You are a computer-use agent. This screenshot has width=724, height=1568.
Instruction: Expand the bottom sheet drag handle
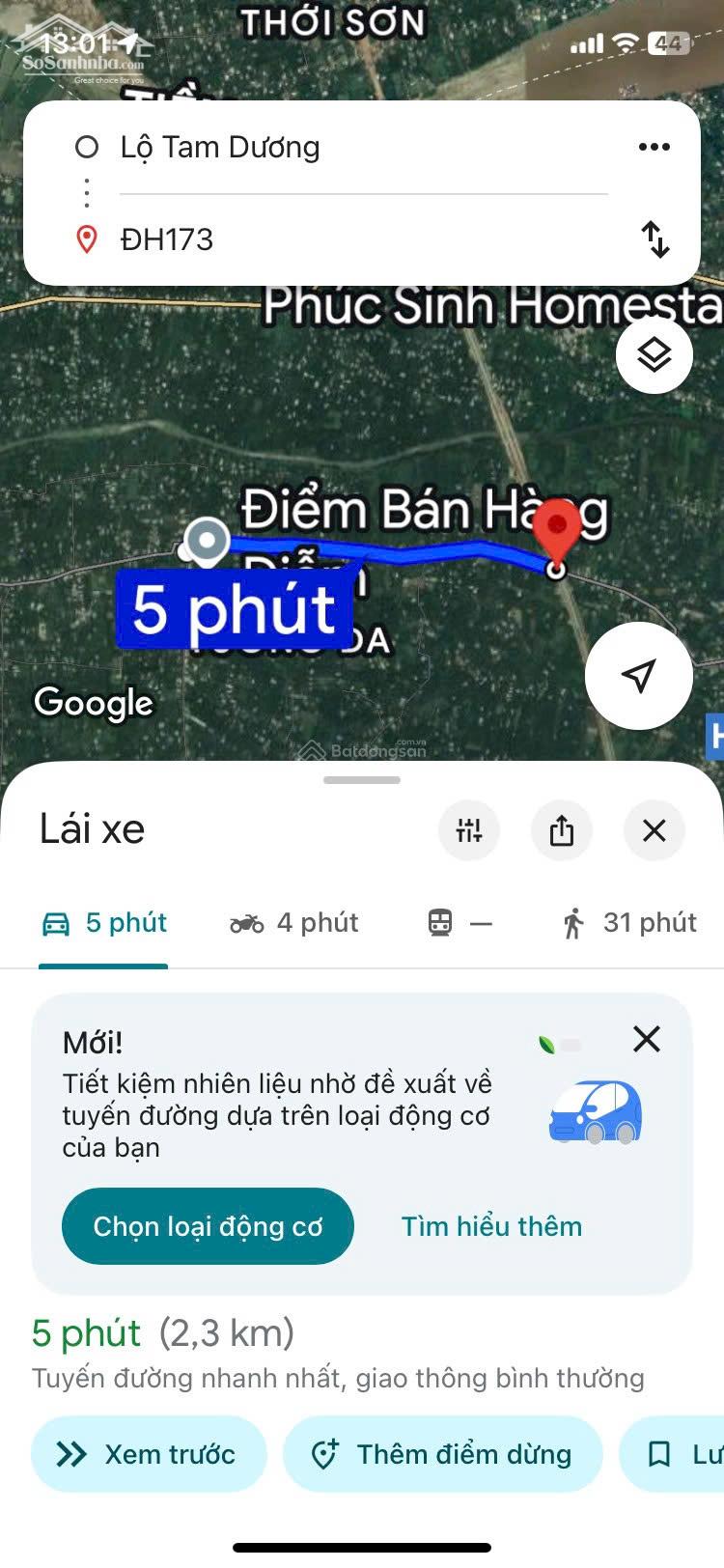pos(362,779)
